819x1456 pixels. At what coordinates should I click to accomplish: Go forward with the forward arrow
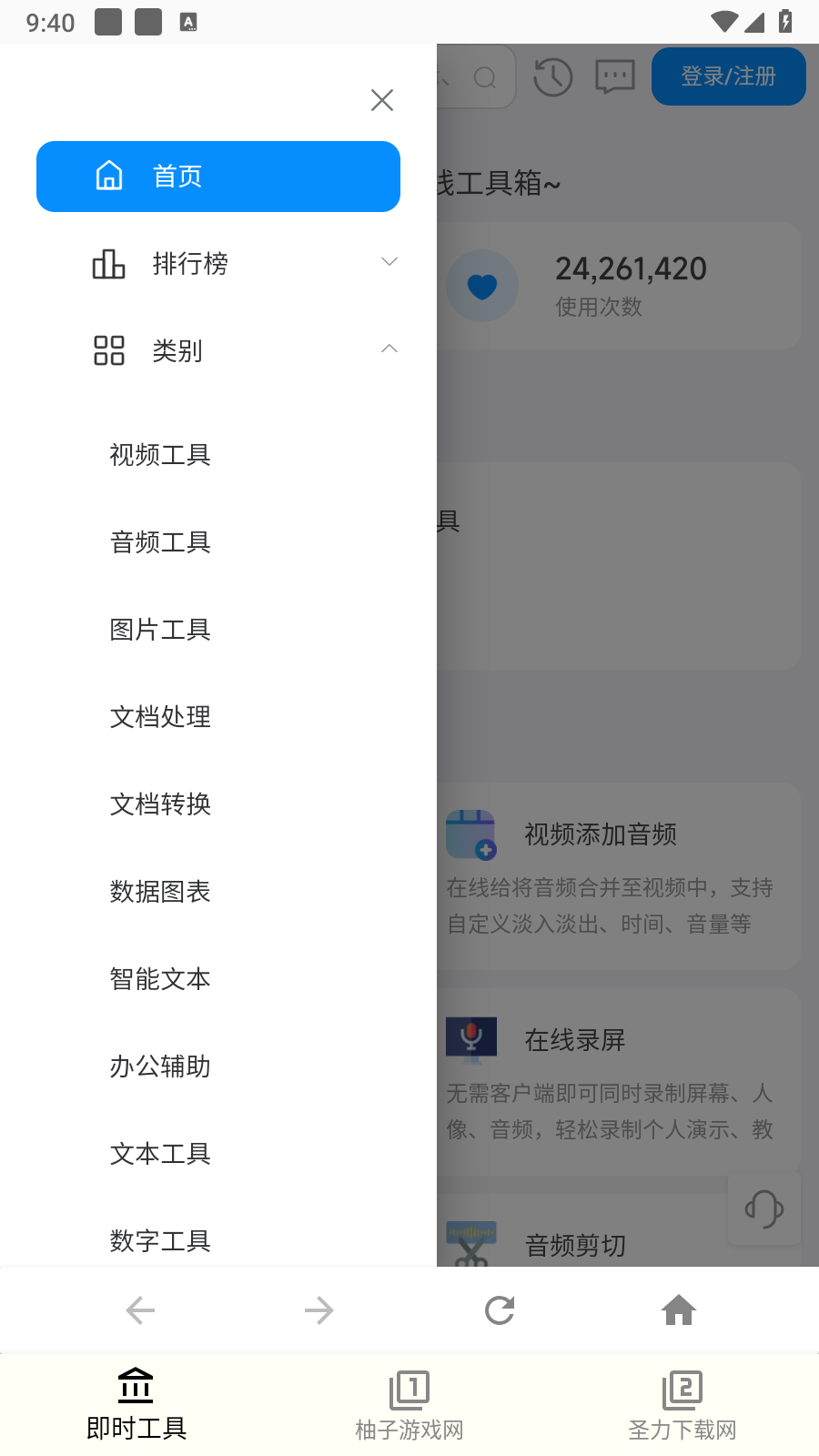click(319, 1310)
